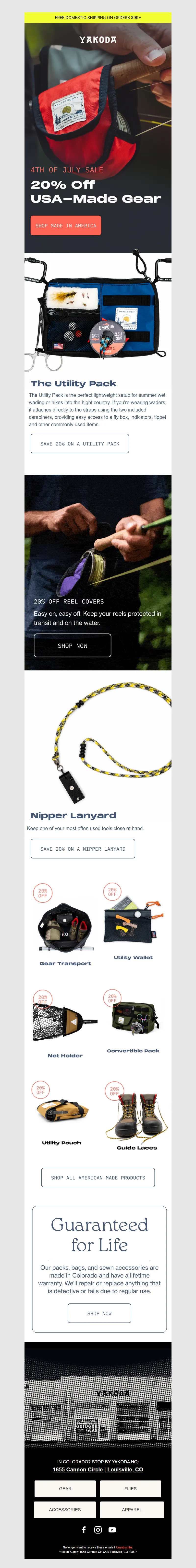Image resolution: width=196 pixels, height=1568 pixels.
Task: Open the Guide Laces product
Action: (x=137, y=1114)
